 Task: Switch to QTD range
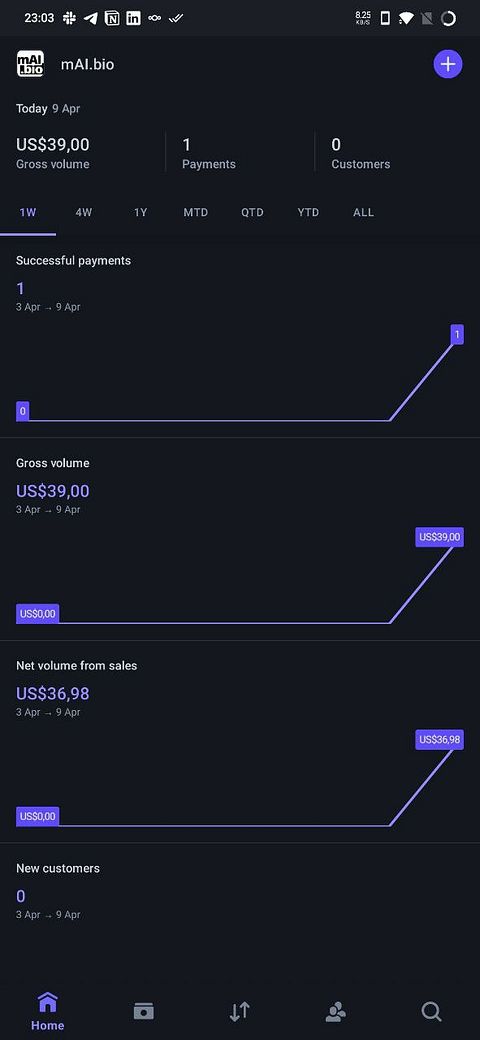252,212
